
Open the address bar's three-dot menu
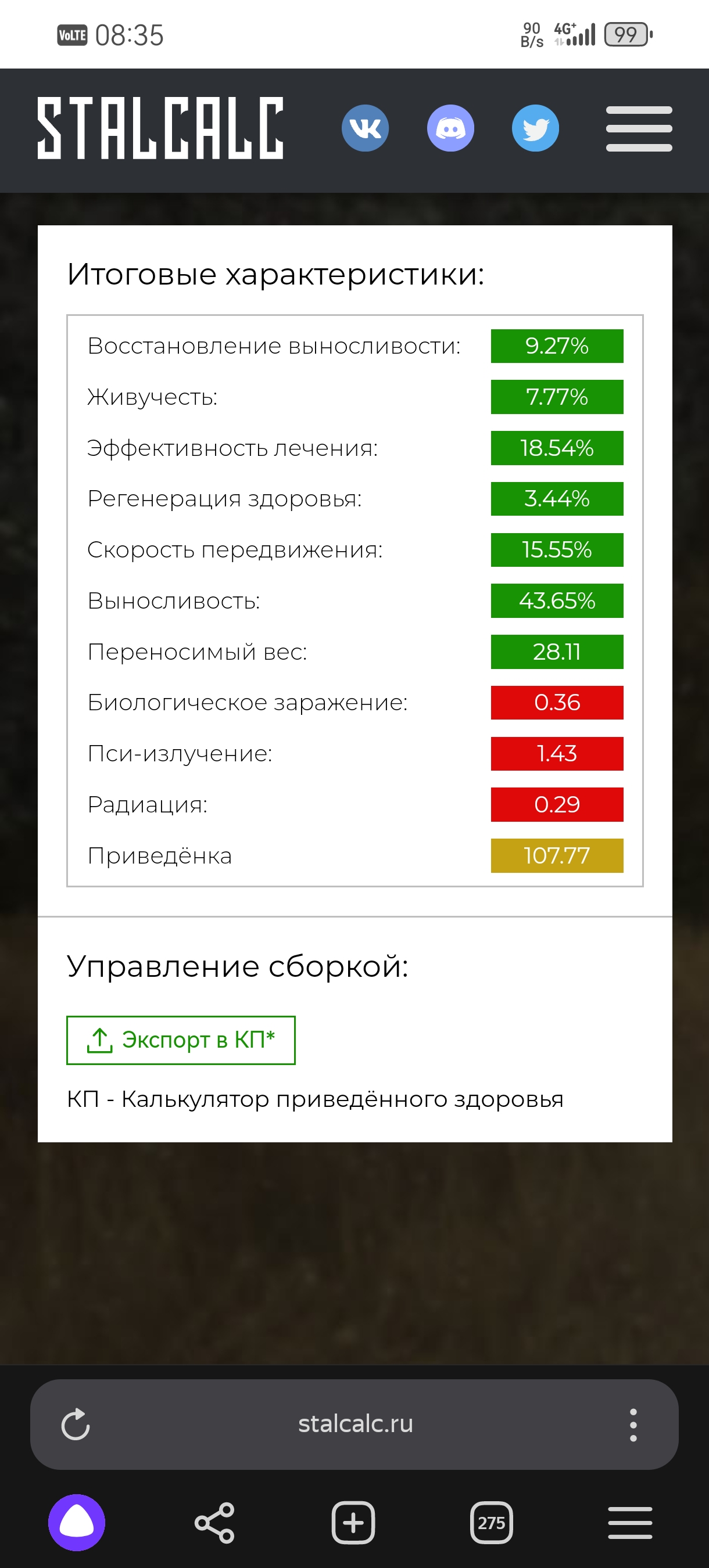coord(633,1425)
